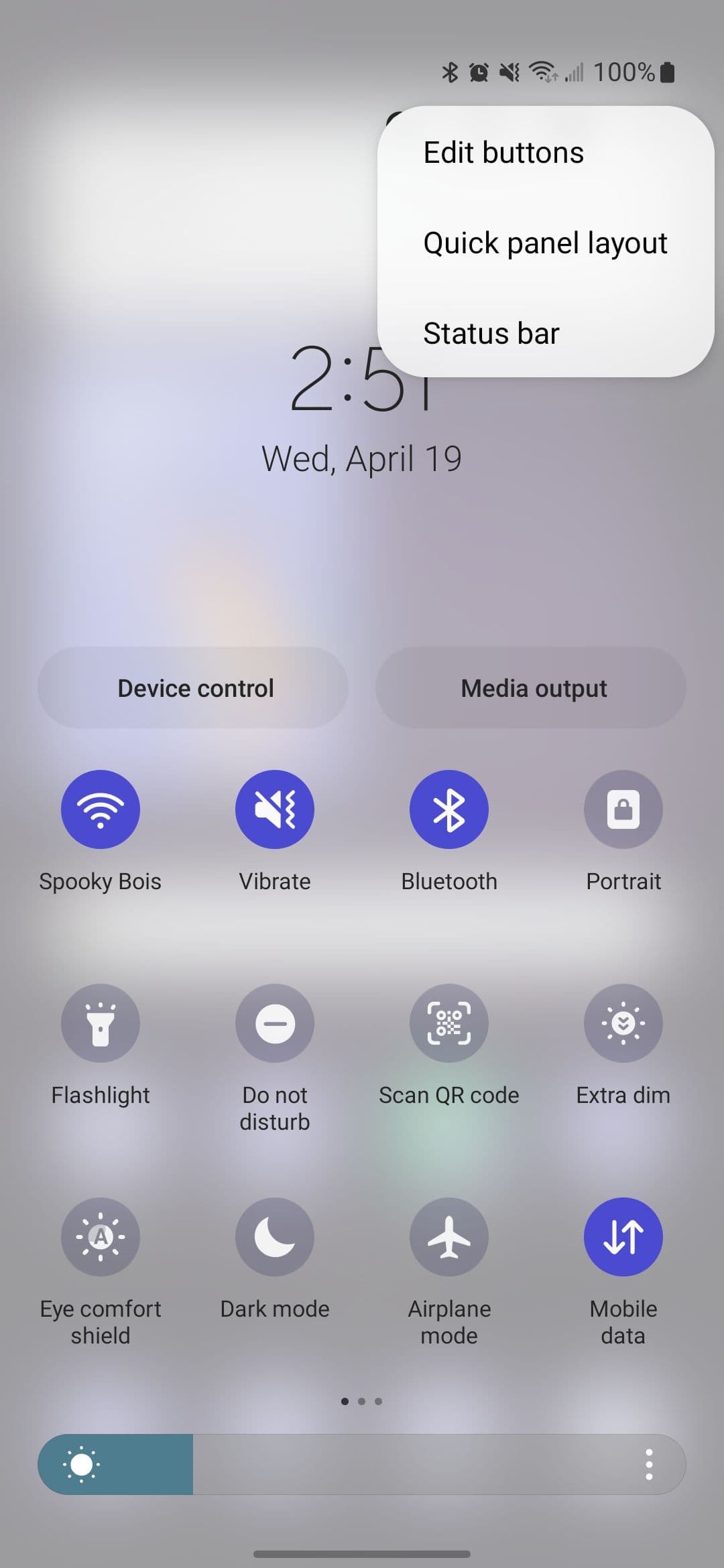Select Quick panel layout menu option
Image resolution: width=724 pixels, height=1568 pixels.
pos(545,243)
